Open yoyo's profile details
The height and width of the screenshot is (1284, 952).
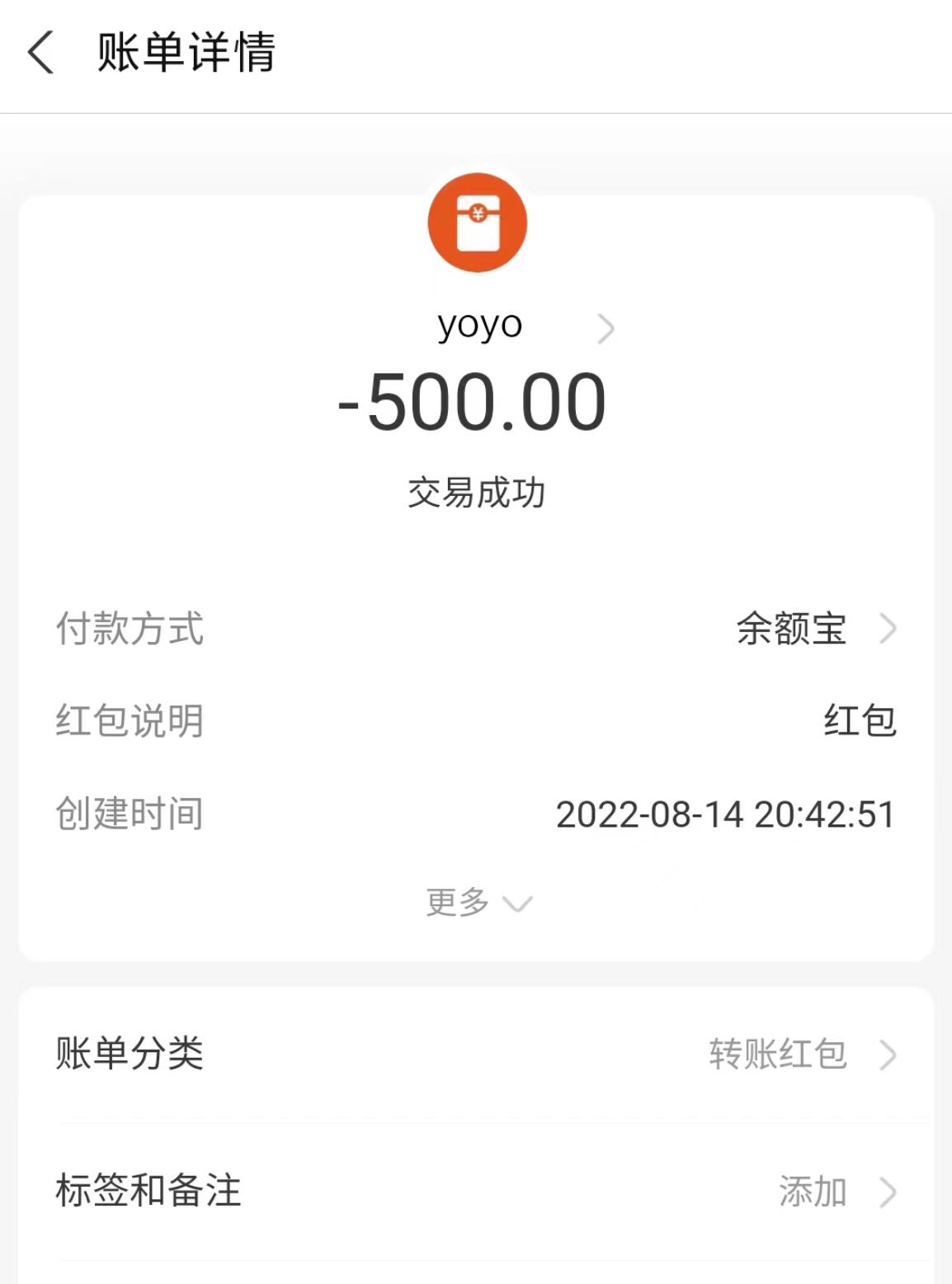525,327
